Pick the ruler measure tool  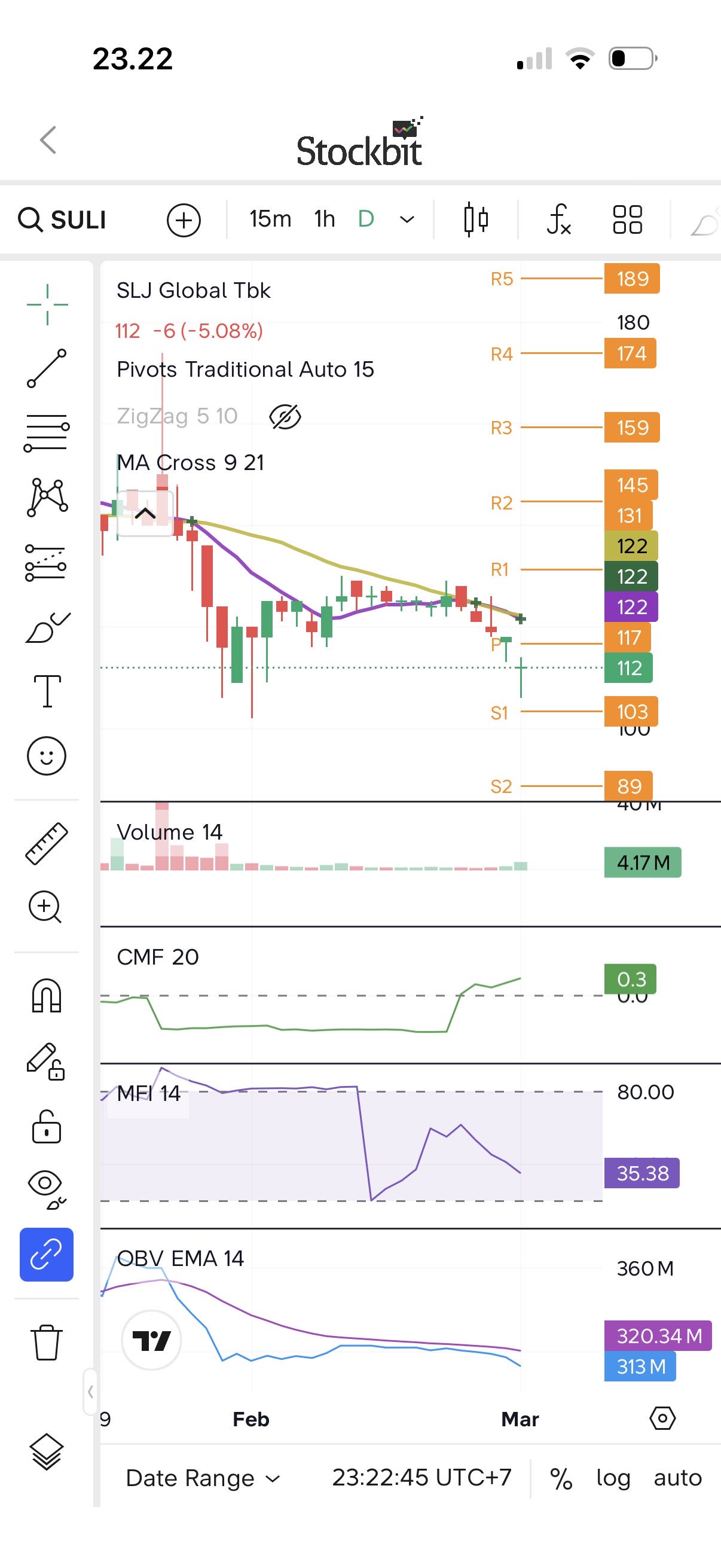[x=47, y=844]
